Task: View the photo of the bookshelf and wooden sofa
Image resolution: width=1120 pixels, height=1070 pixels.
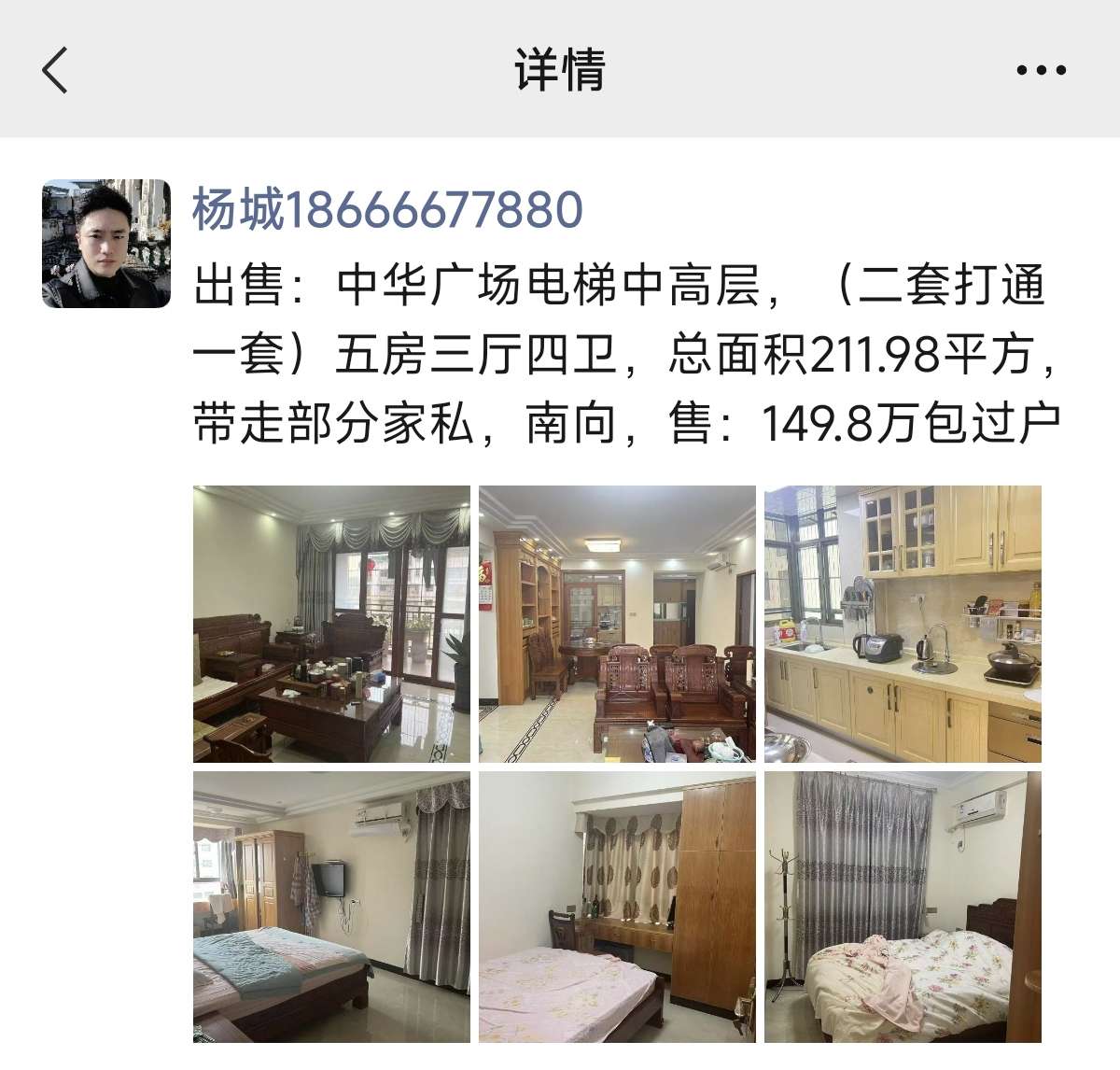Action: click(x=617, y=624)
